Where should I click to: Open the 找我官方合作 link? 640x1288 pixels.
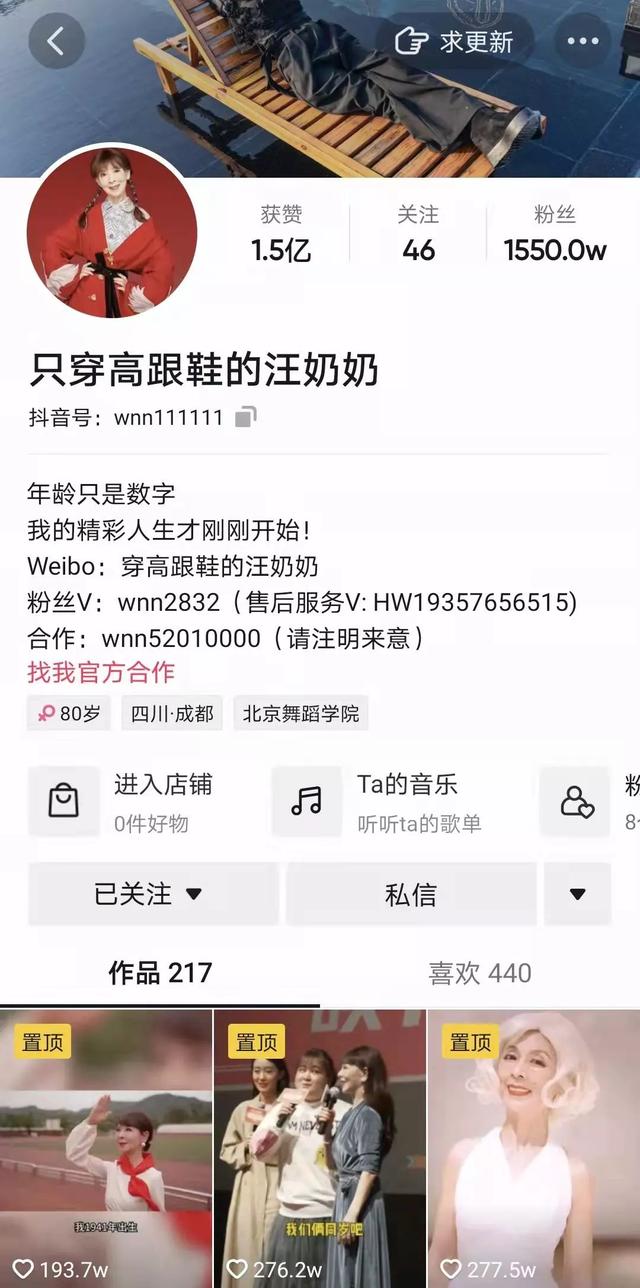pos(101,673)
